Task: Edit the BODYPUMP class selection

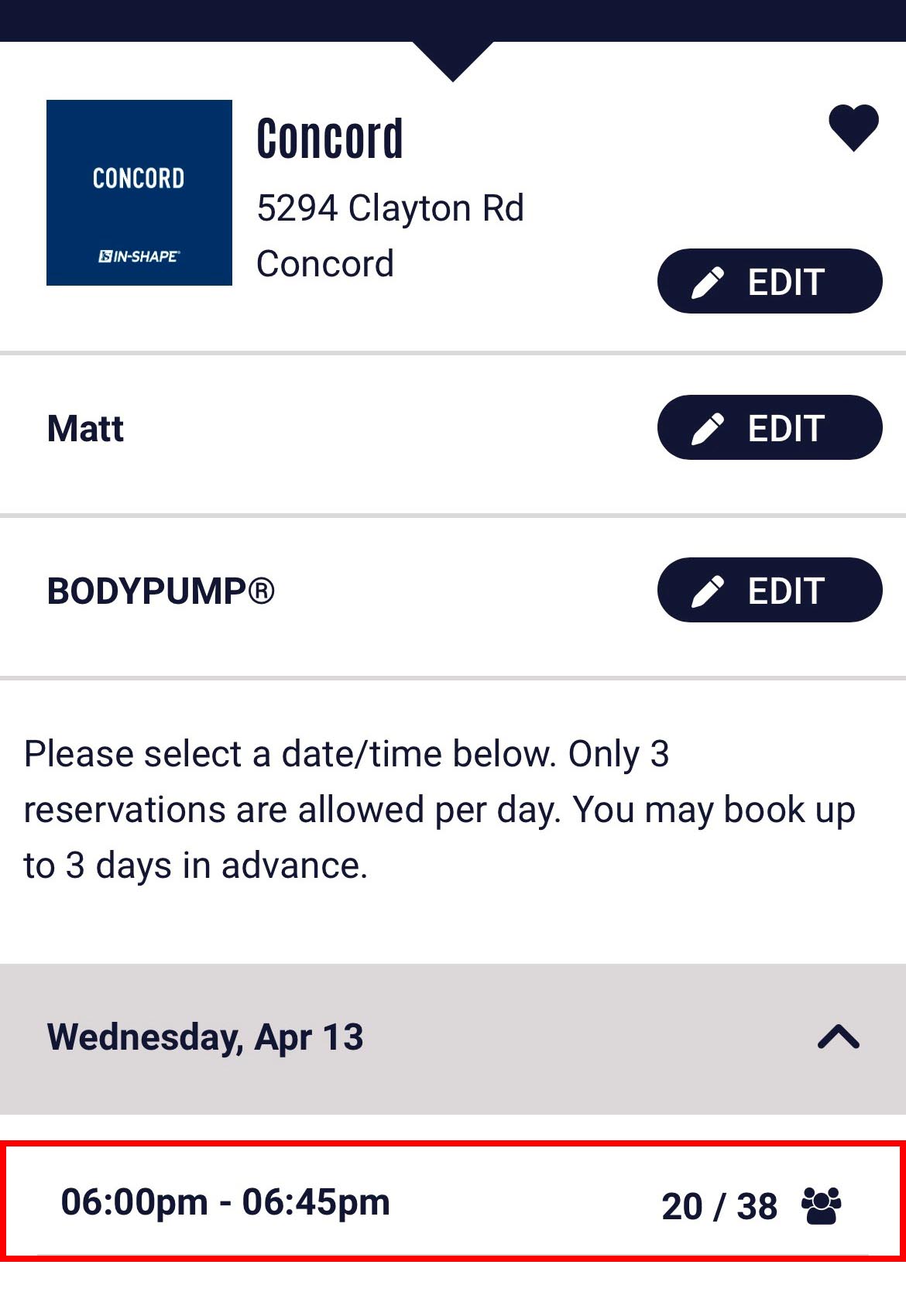Action: [769, 590]
